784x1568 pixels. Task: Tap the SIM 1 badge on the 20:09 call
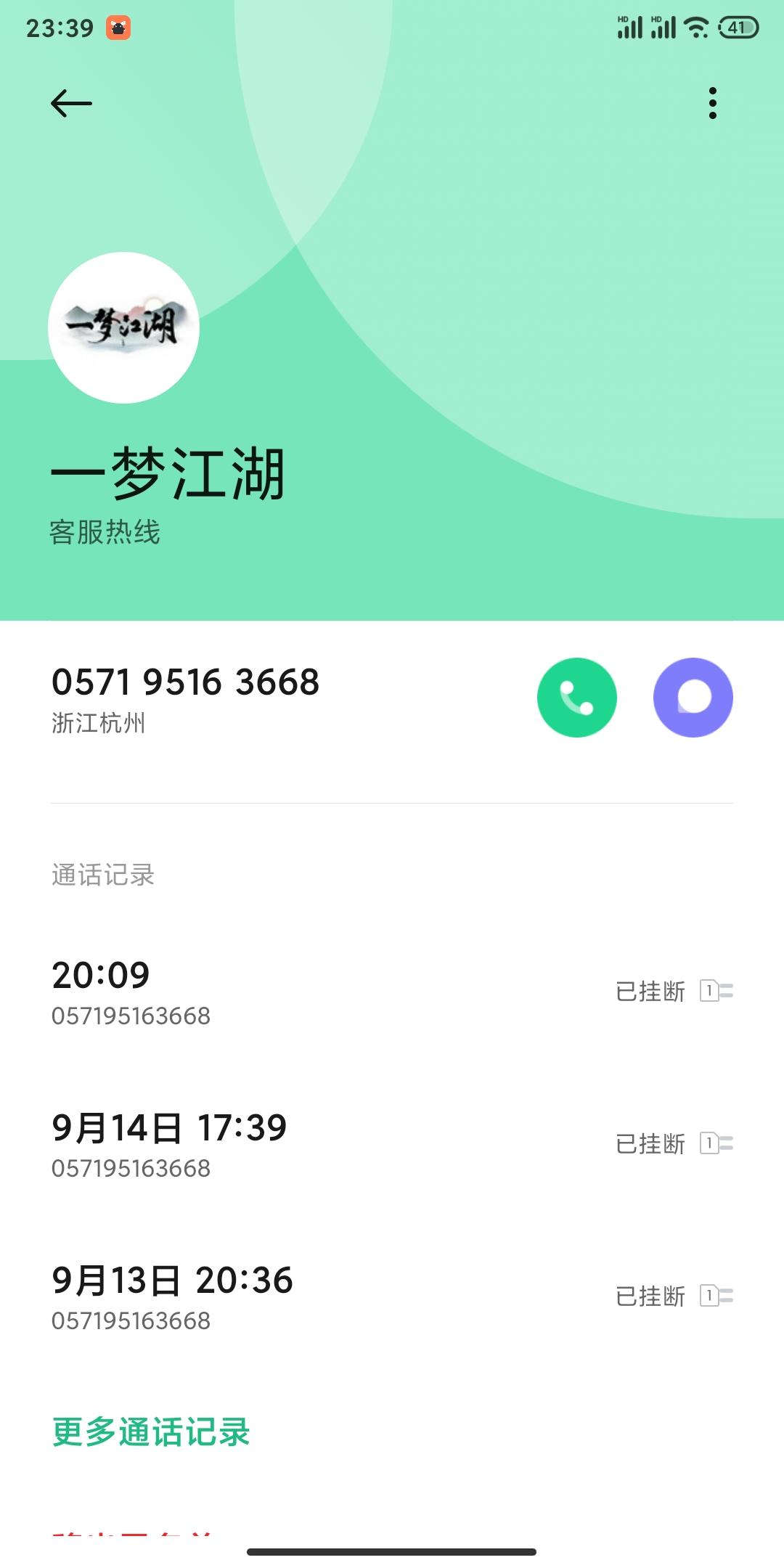[x=715, y=989]
